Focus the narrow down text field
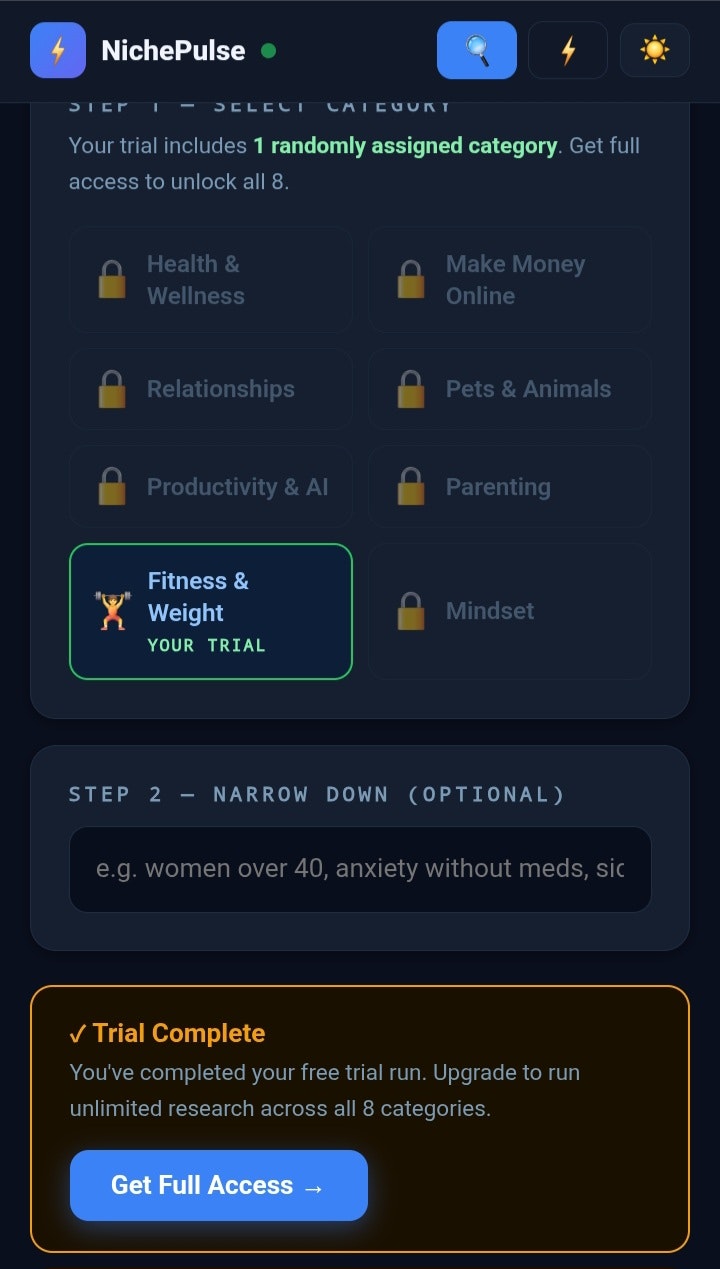 (x=360, y=869)
